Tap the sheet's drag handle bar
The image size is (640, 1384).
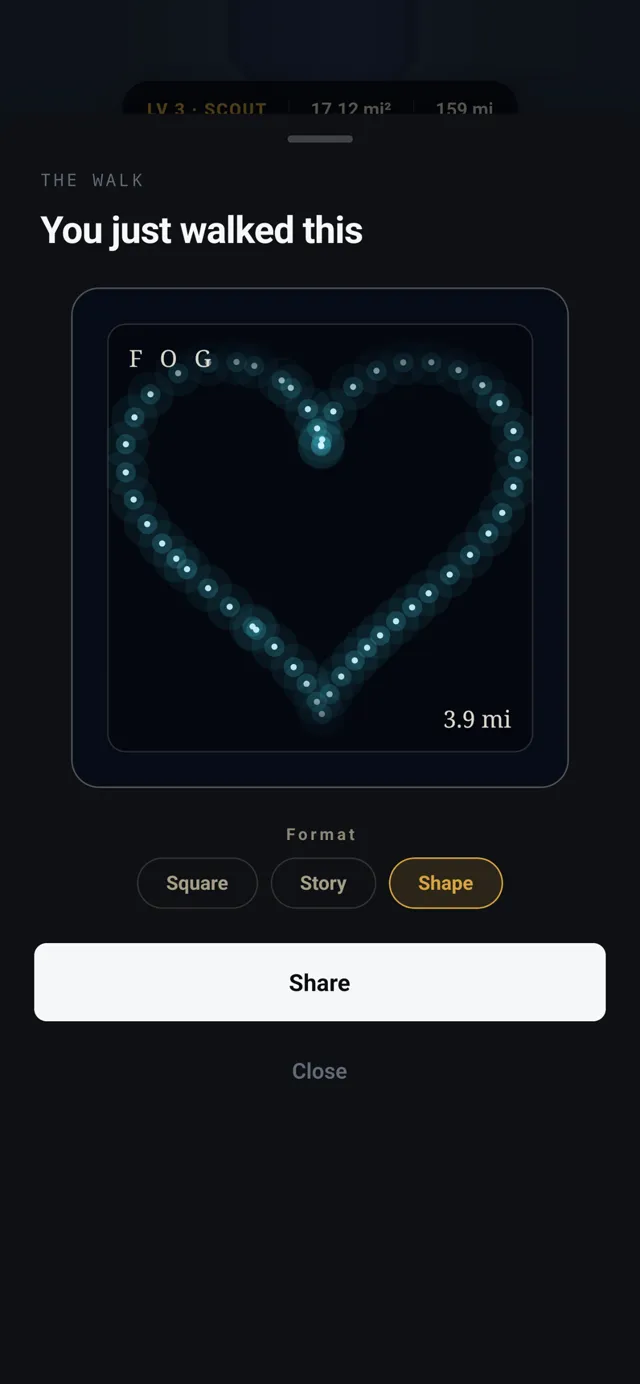(x=320, y=139)
